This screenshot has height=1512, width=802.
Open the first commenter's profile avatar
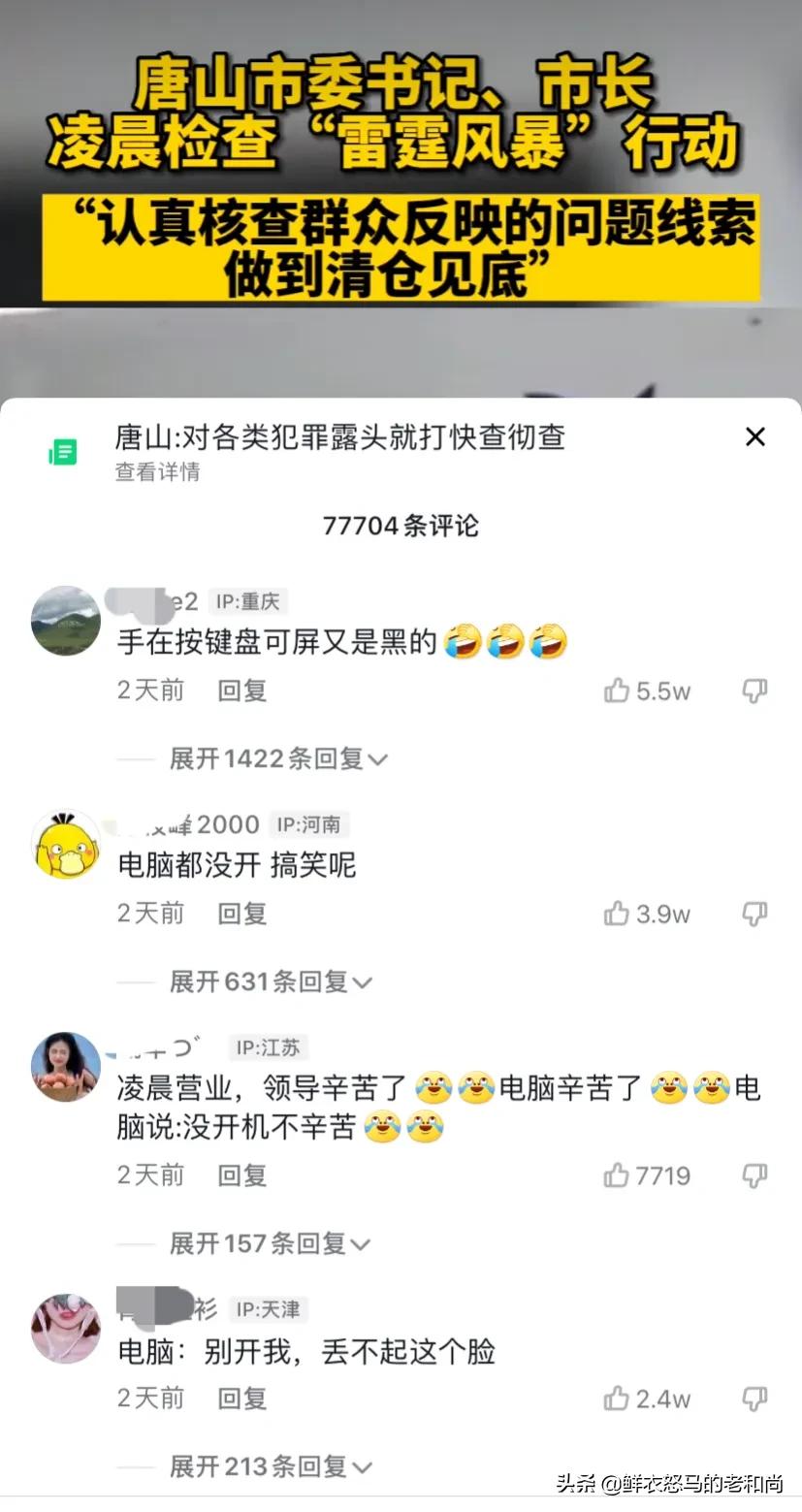coord(65,621)
